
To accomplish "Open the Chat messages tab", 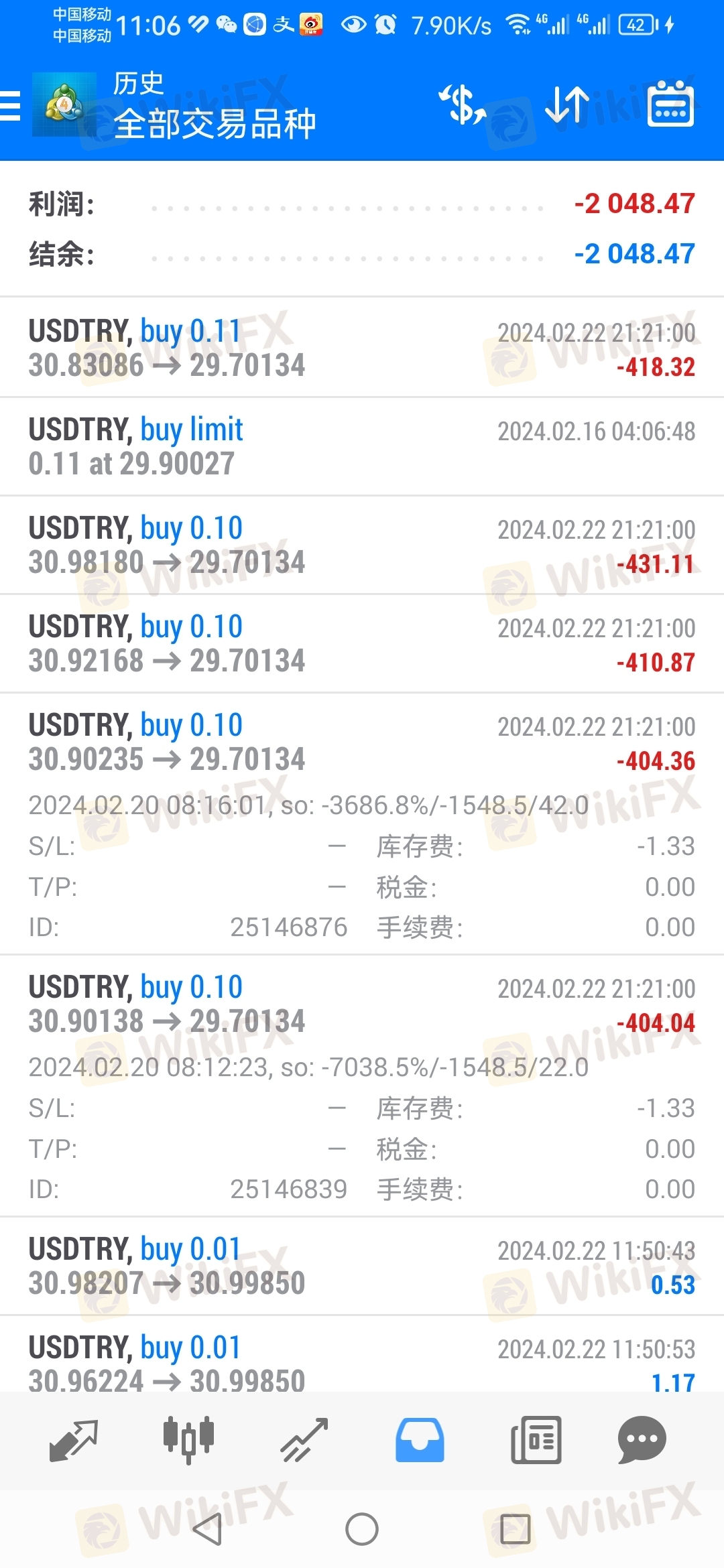I will 642,1440.
